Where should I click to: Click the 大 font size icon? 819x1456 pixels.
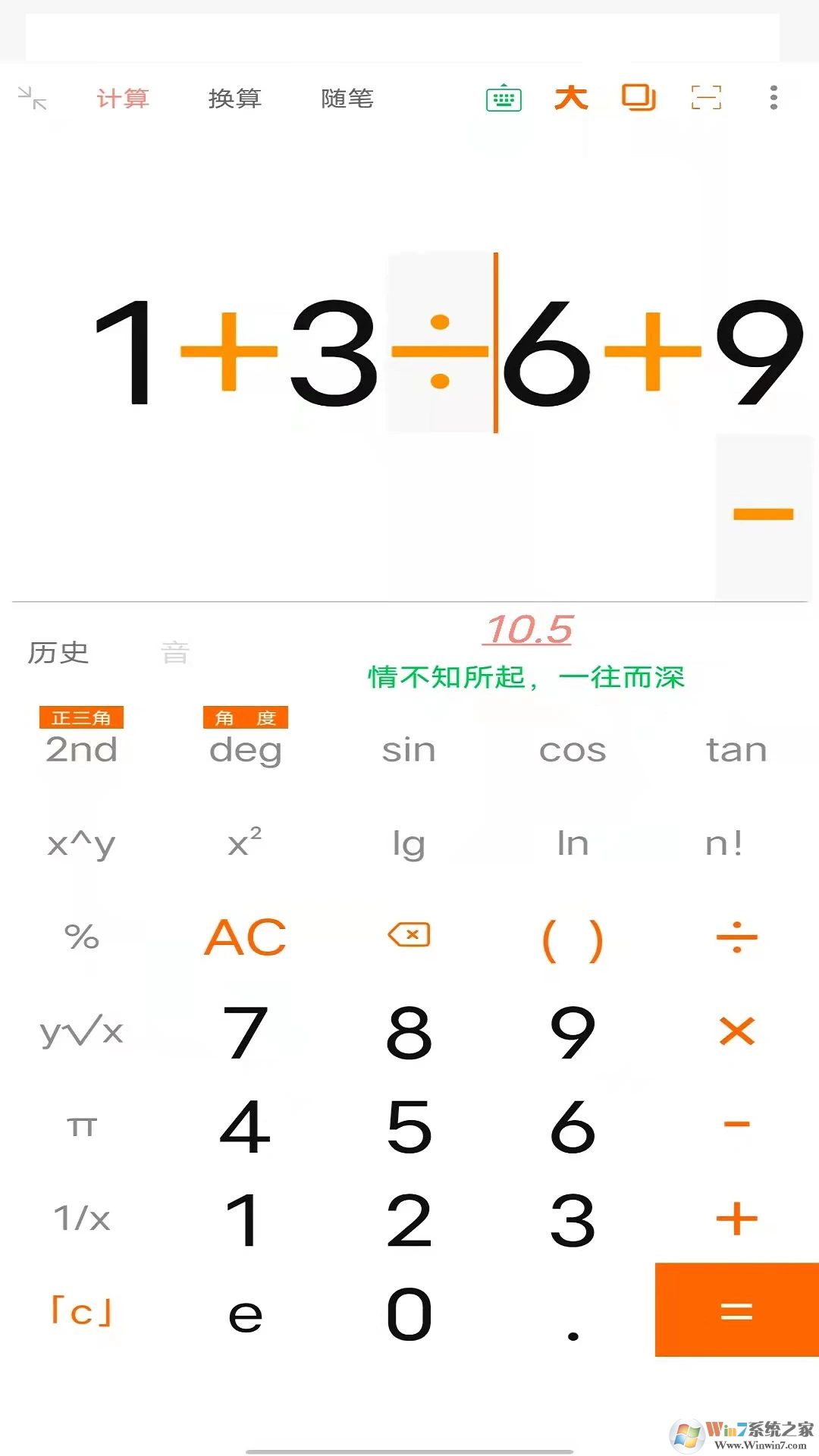570,99
